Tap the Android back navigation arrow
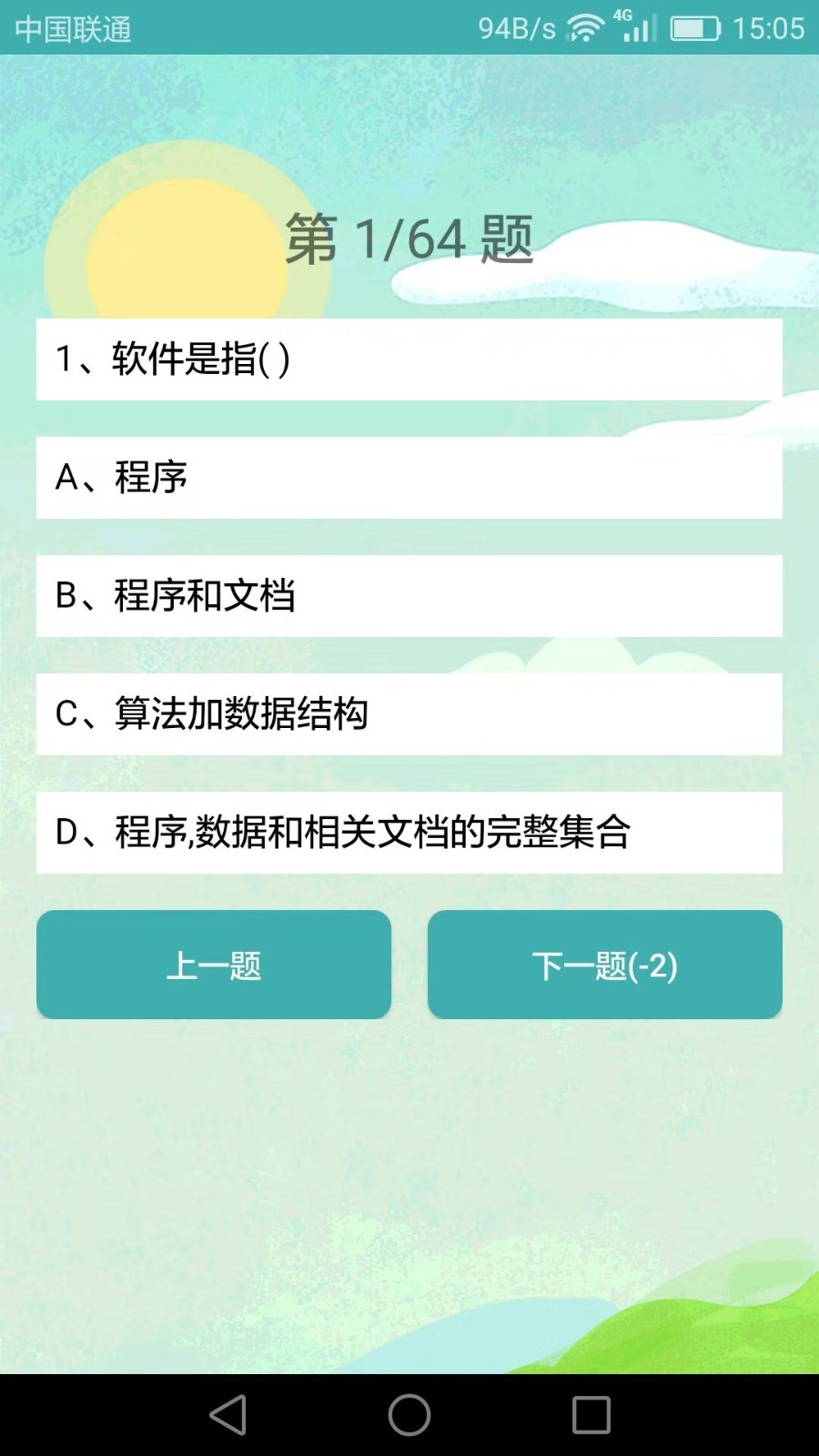 pos(228,1414)
